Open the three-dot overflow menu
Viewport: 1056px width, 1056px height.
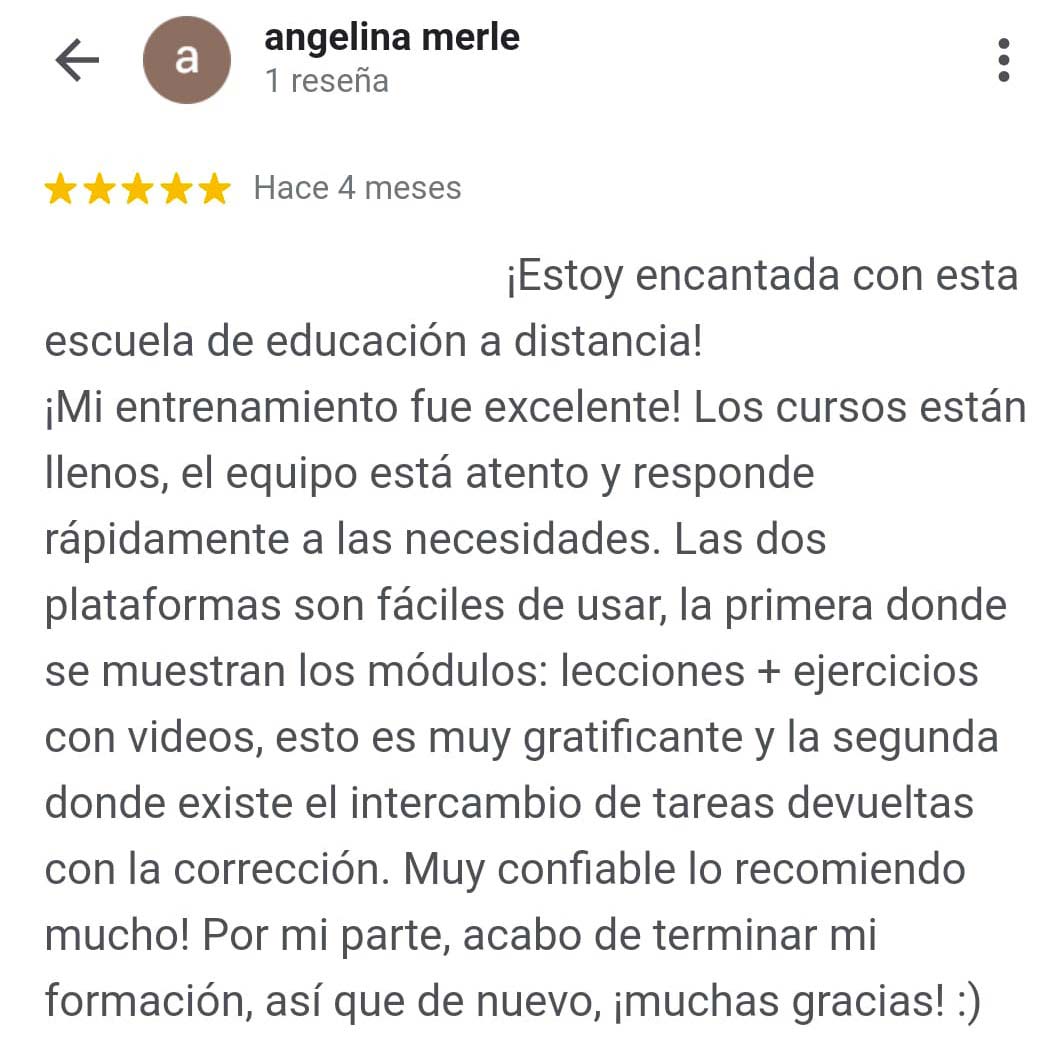coord(1004,61)
